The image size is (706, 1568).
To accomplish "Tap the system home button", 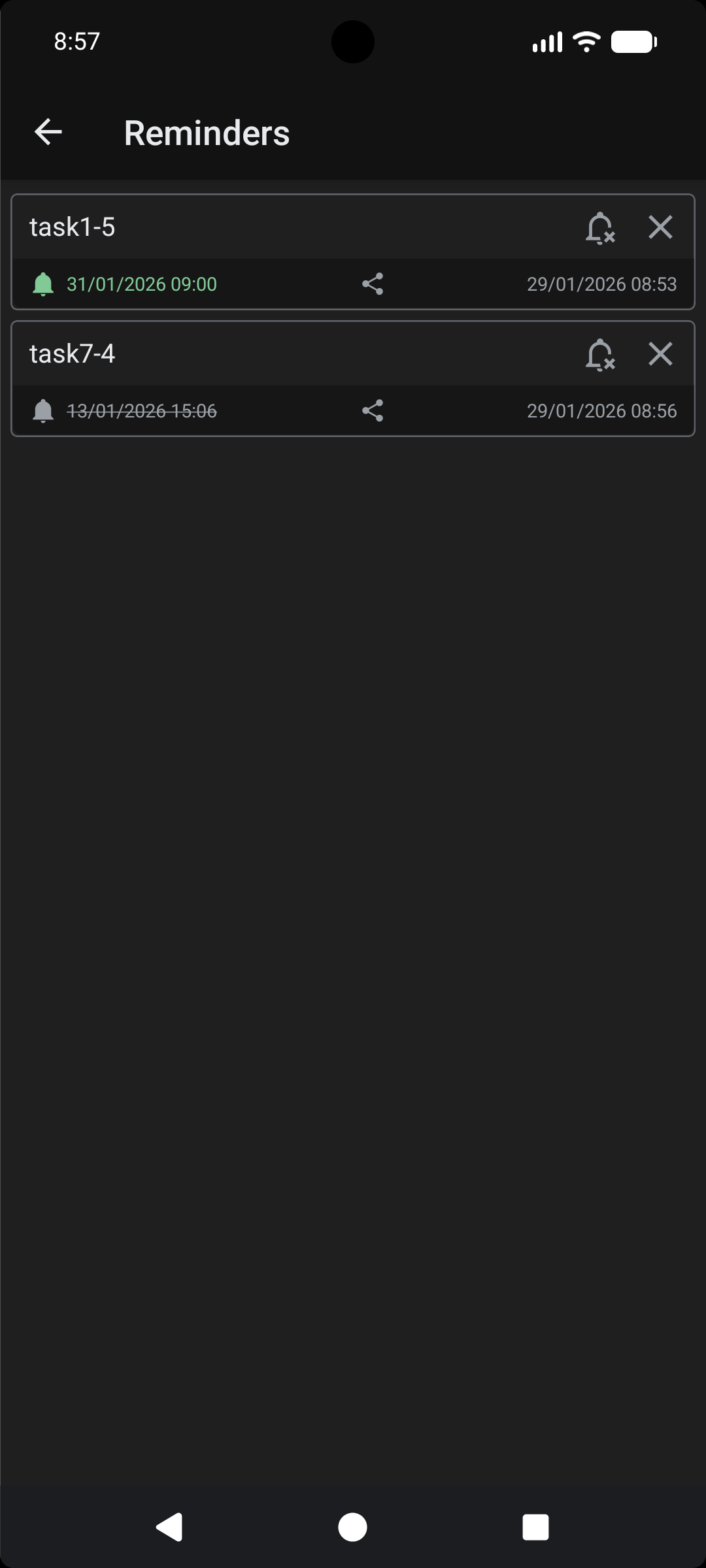I will click(x=352, y=1527).
